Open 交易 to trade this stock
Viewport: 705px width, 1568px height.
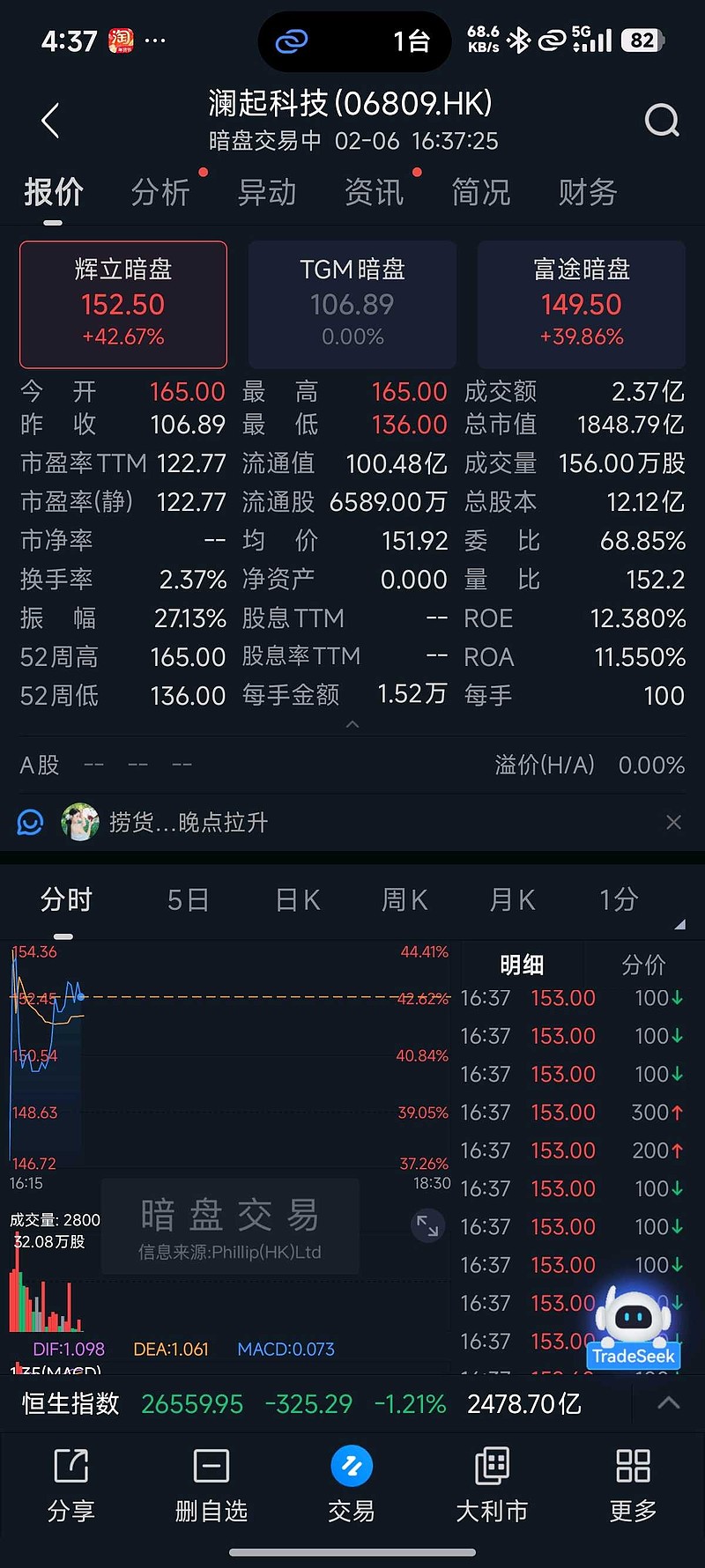point(352,1485)
